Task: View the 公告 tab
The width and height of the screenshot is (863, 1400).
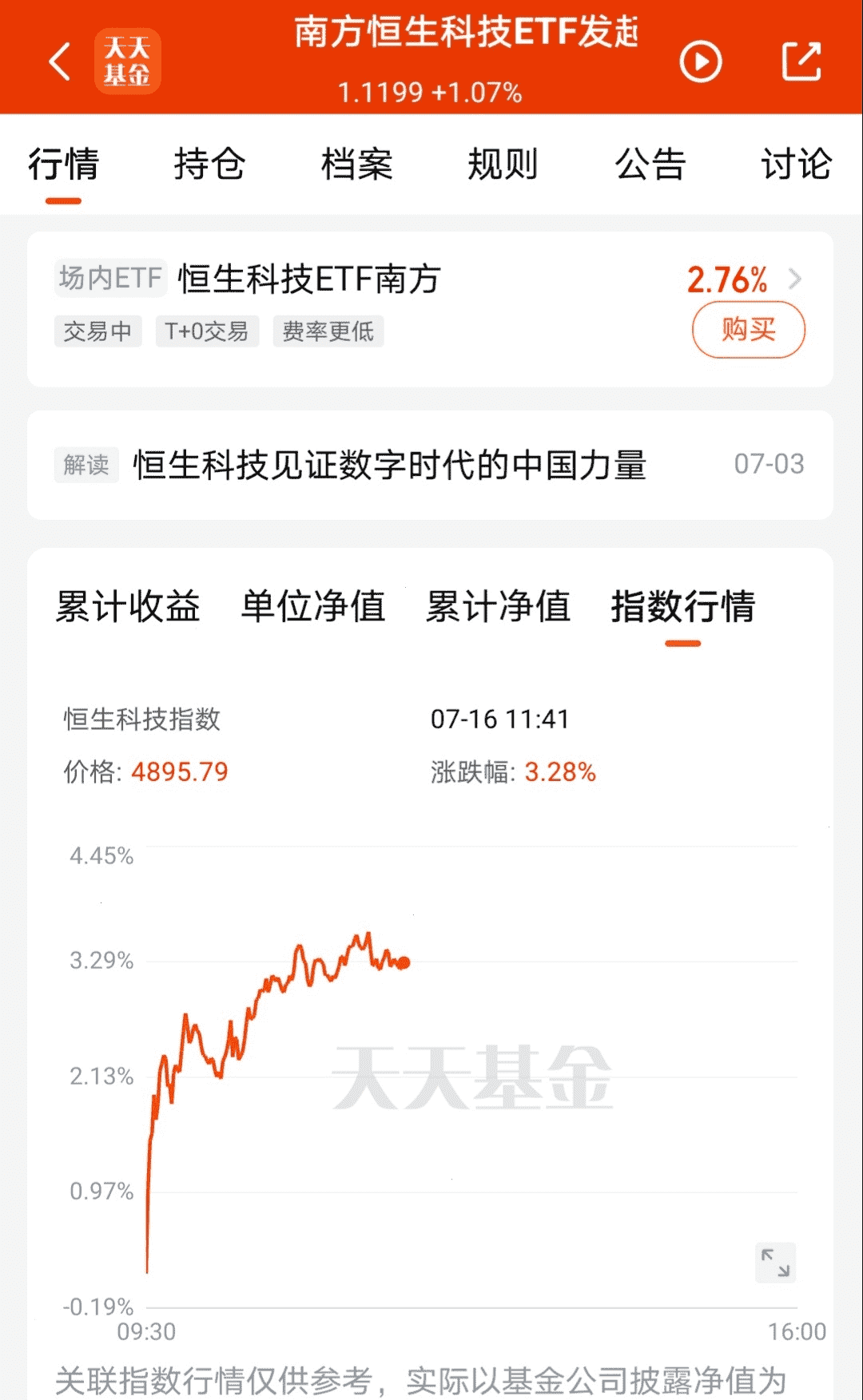Action: (x=650, y=165)
